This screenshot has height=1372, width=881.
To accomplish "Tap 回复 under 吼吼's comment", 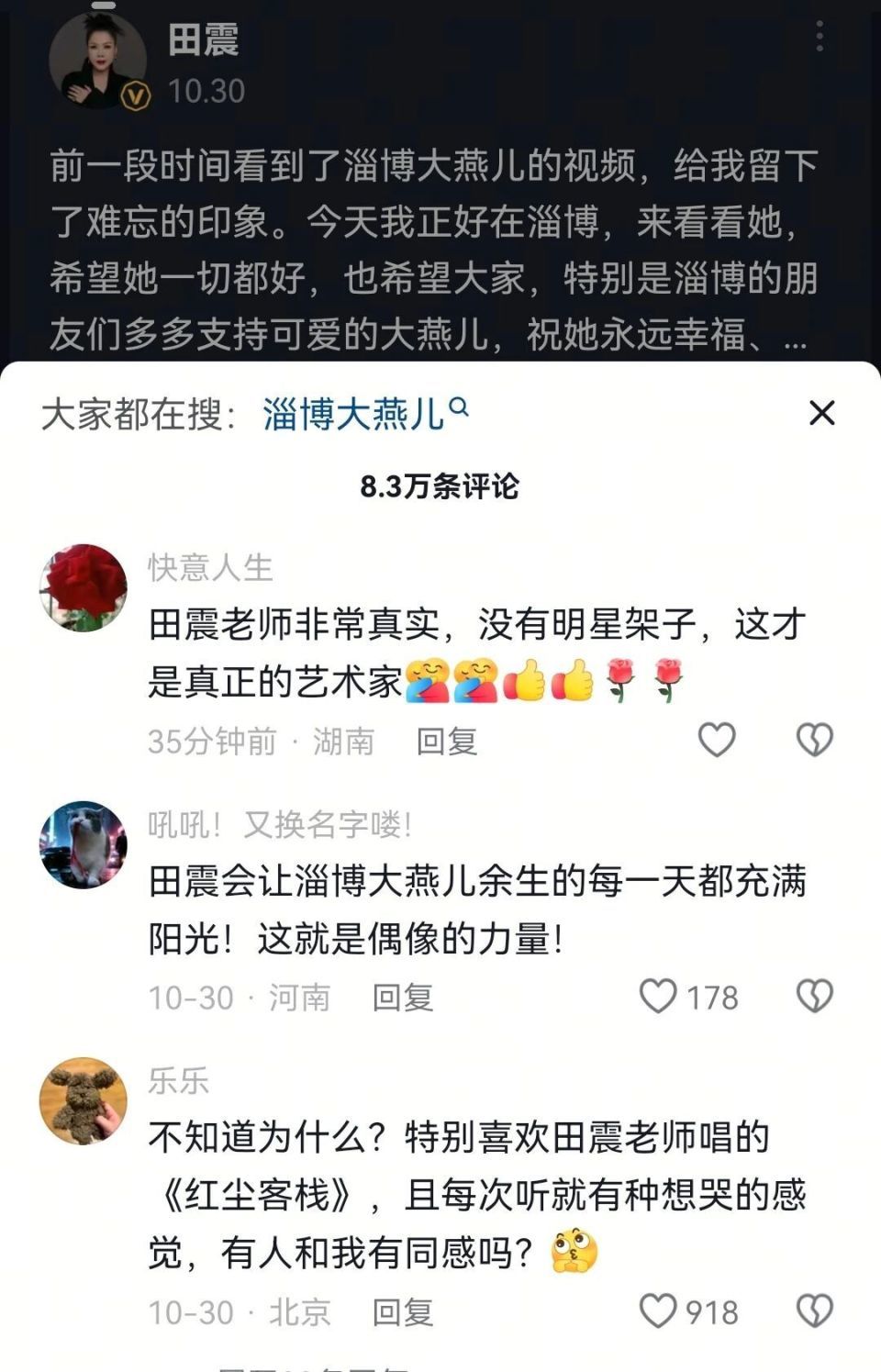I will 404,1000.
